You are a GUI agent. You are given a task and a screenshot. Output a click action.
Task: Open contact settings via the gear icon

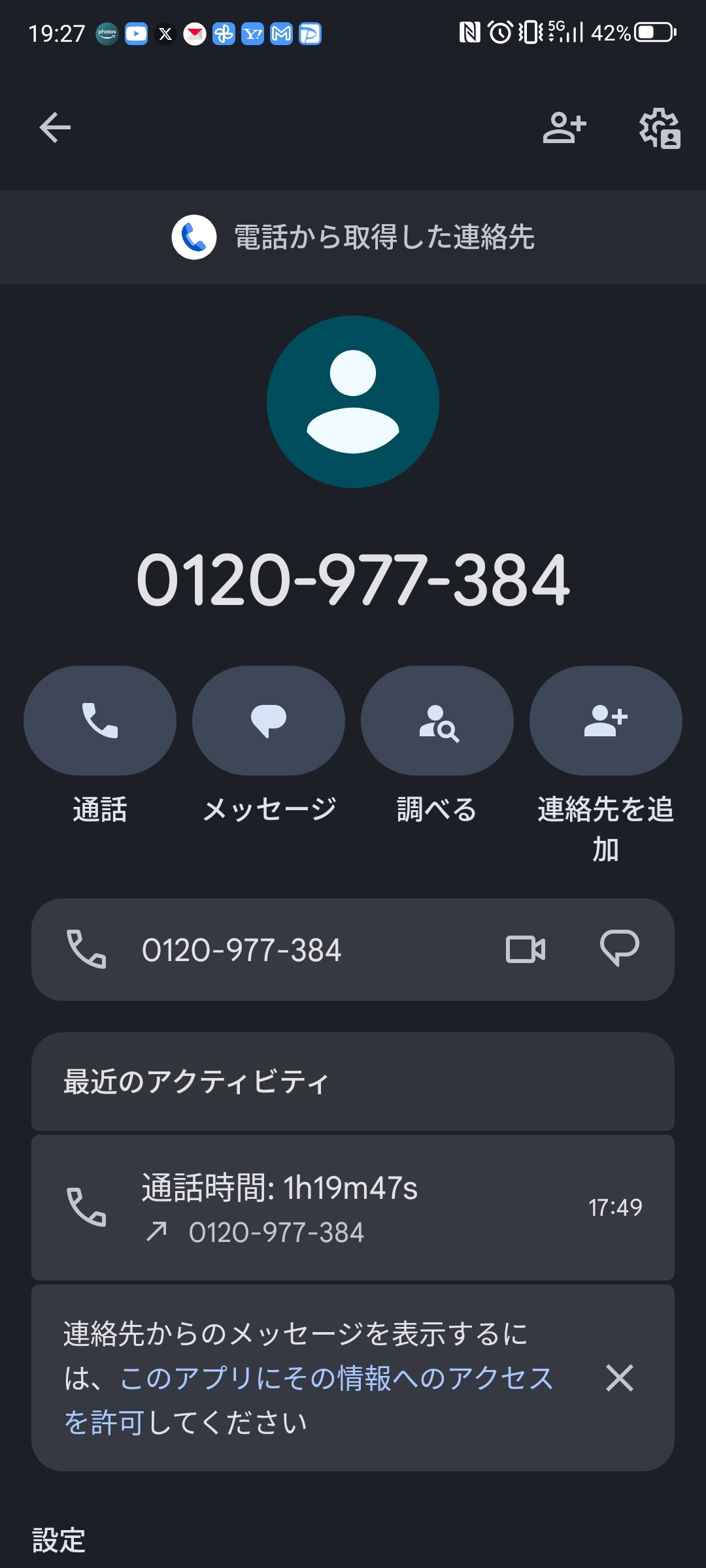coord(660,128)
